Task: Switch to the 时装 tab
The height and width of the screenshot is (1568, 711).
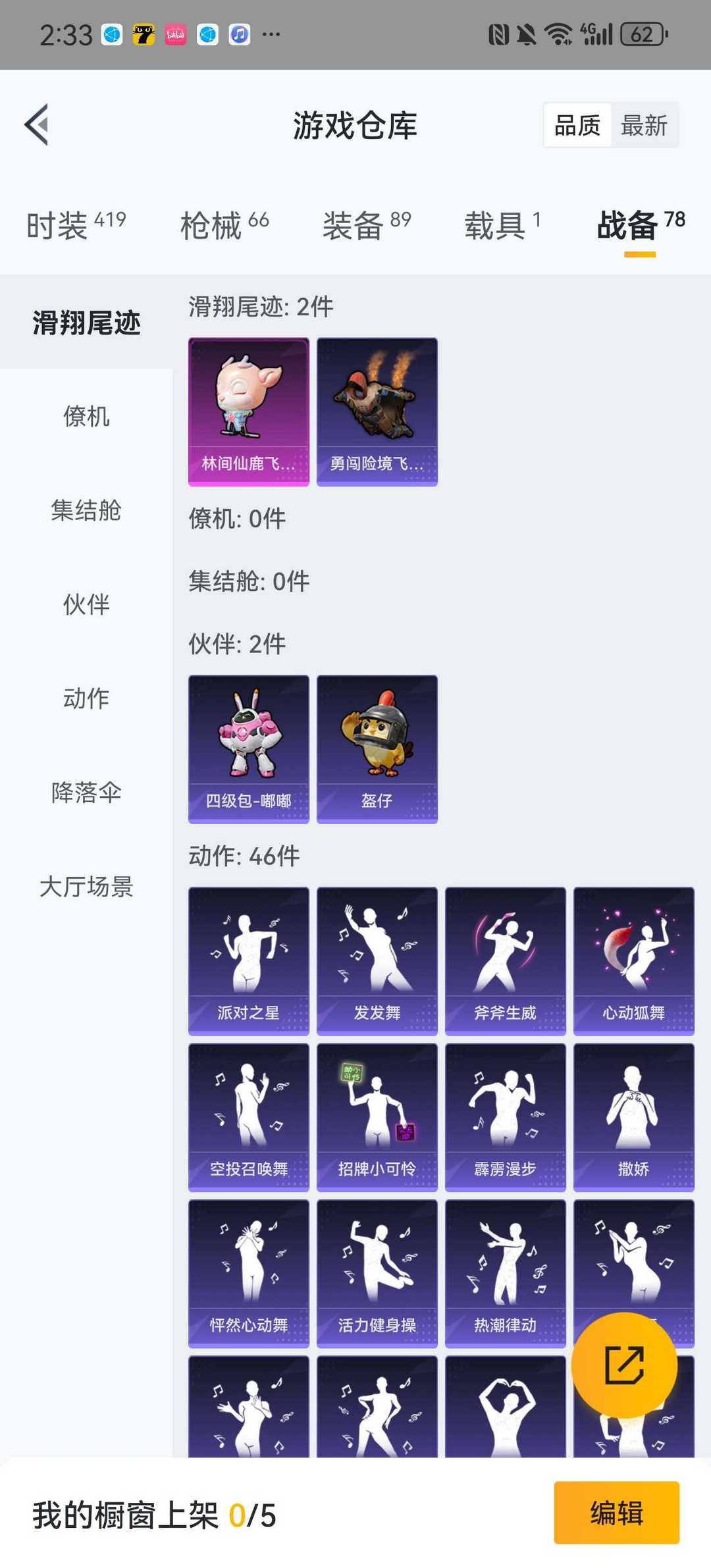Action: 76,226
